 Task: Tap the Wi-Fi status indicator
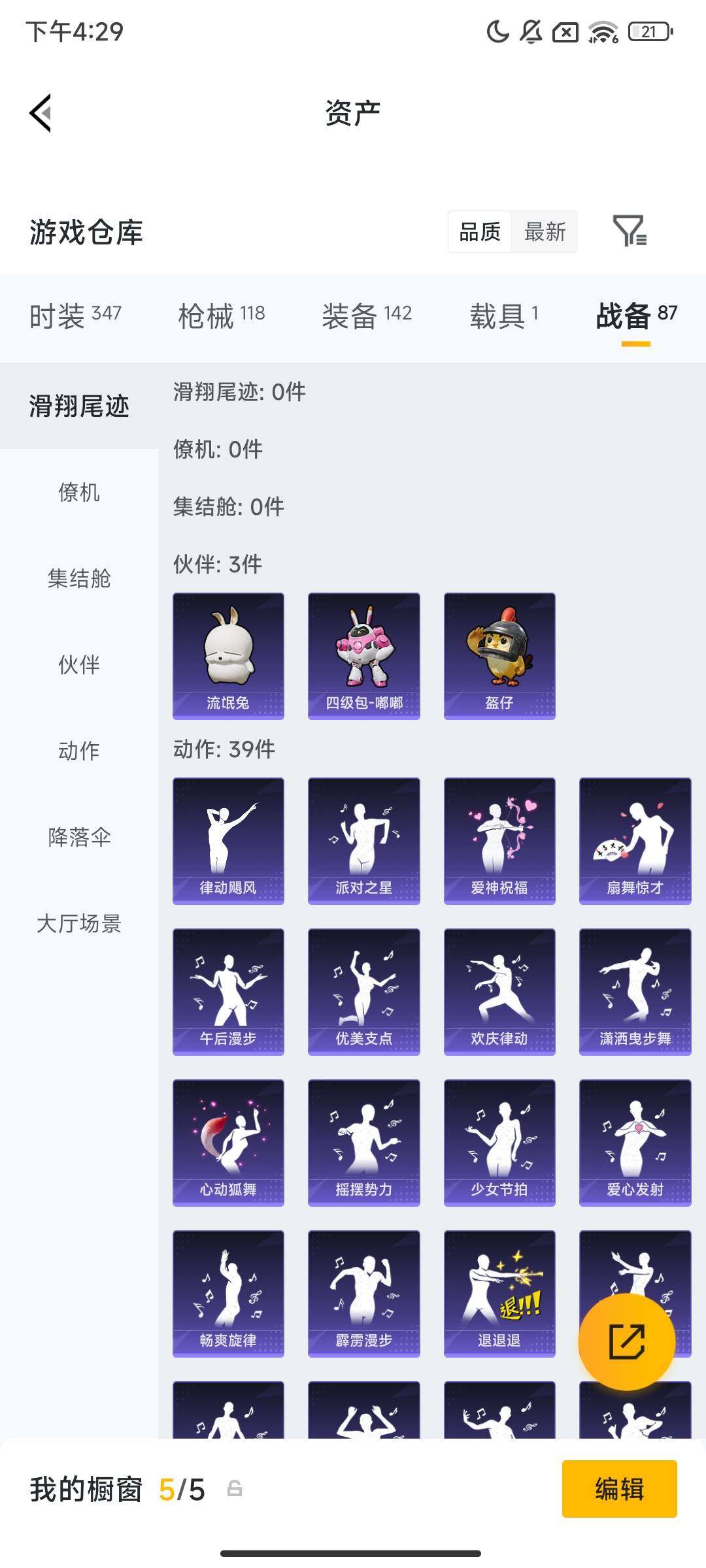tap(601, 30)
